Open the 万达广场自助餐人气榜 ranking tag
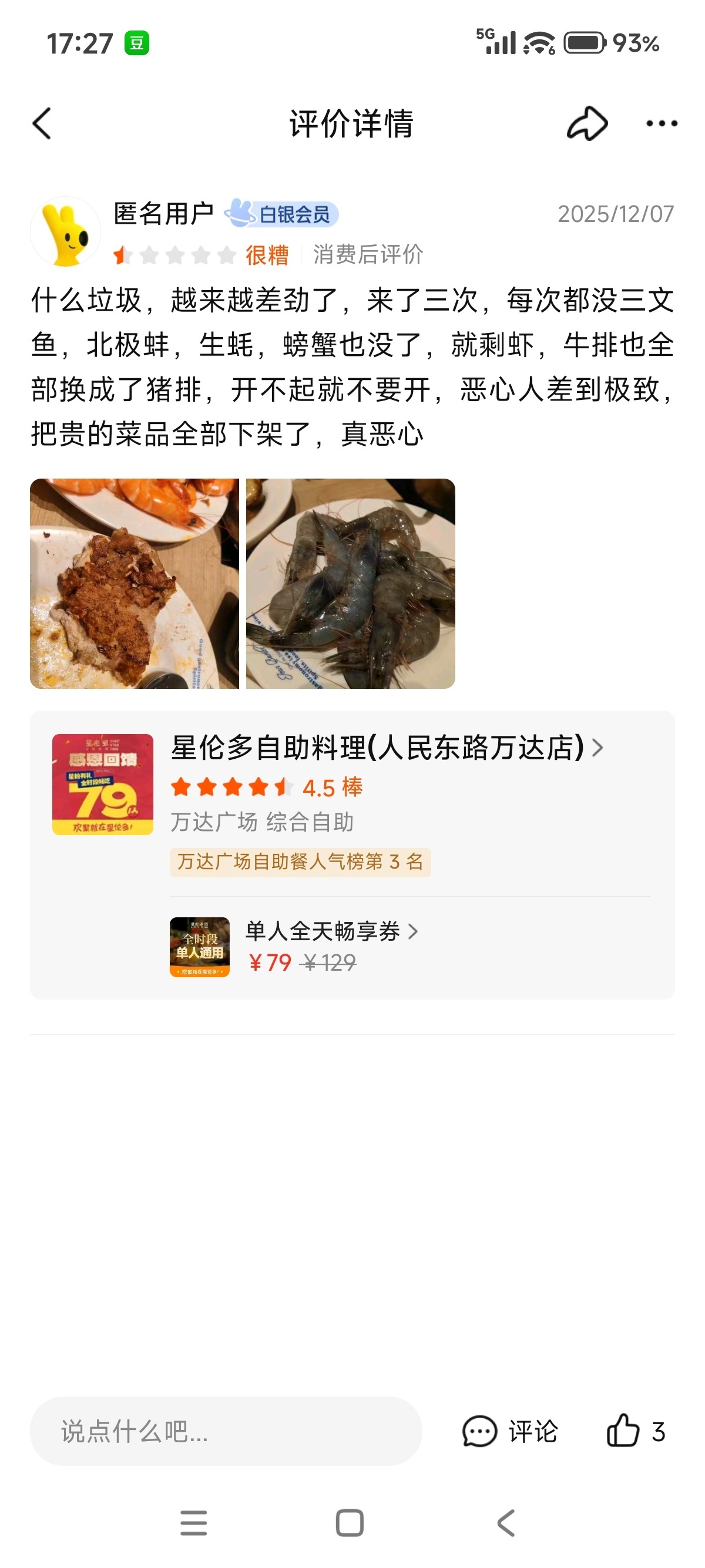705x1568 pixels. pyautogui.click(x=300, y=862)
